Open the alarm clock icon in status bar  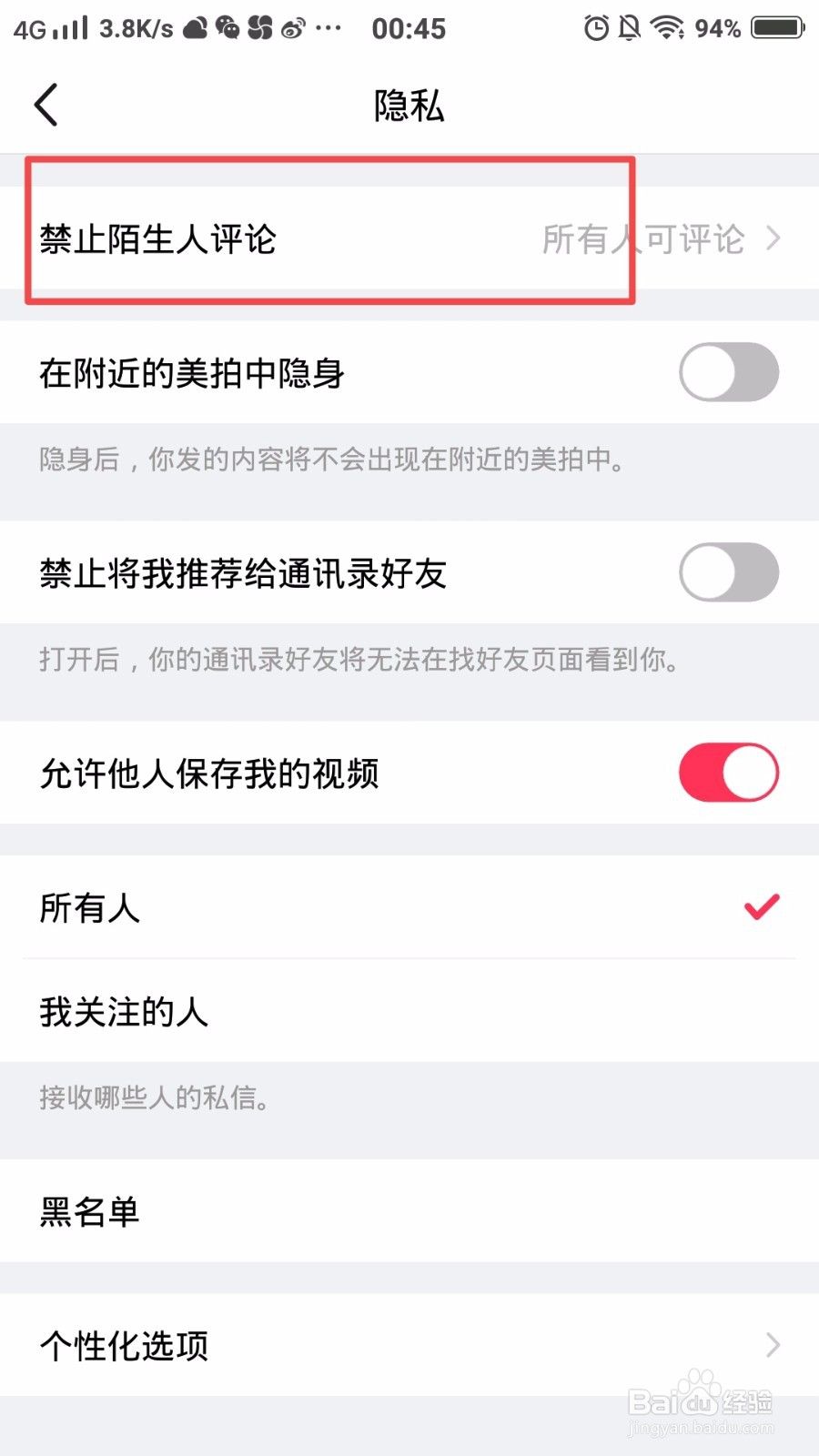tap(595, 27)
